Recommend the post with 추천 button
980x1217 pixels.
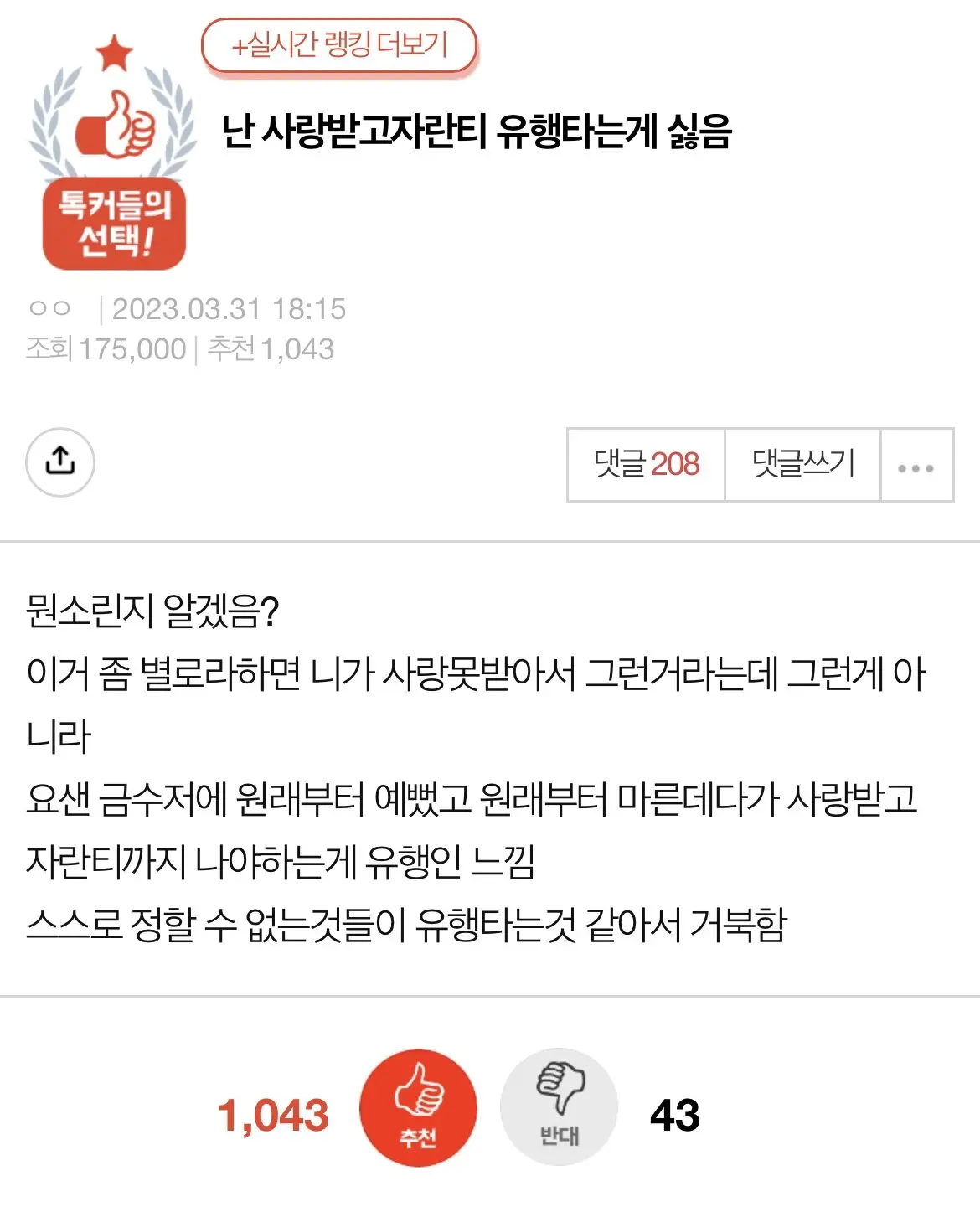point(418,1107)
